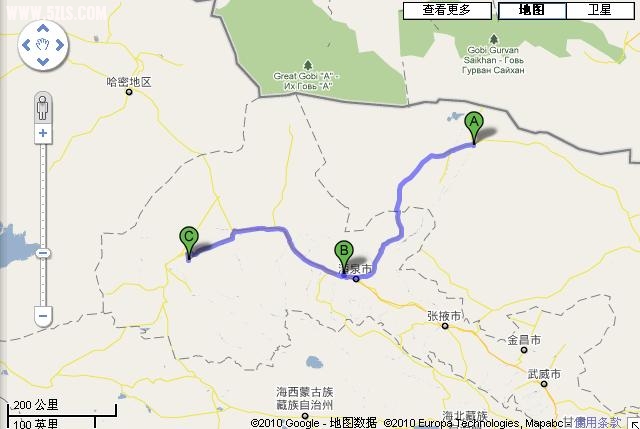Zoom in with the plus button

pos(43,133)
